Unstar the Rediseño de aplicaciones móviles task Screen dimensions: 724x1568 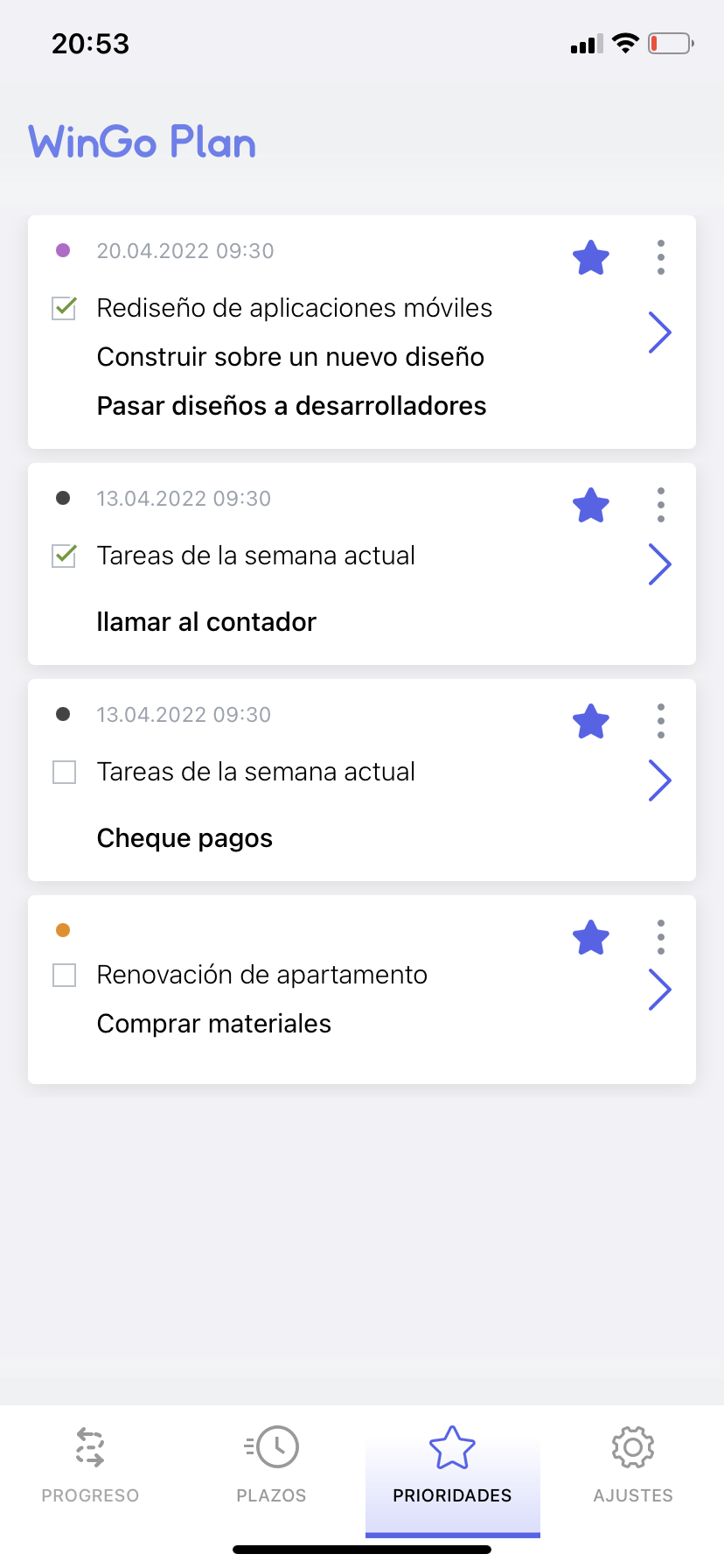[590, 257]
